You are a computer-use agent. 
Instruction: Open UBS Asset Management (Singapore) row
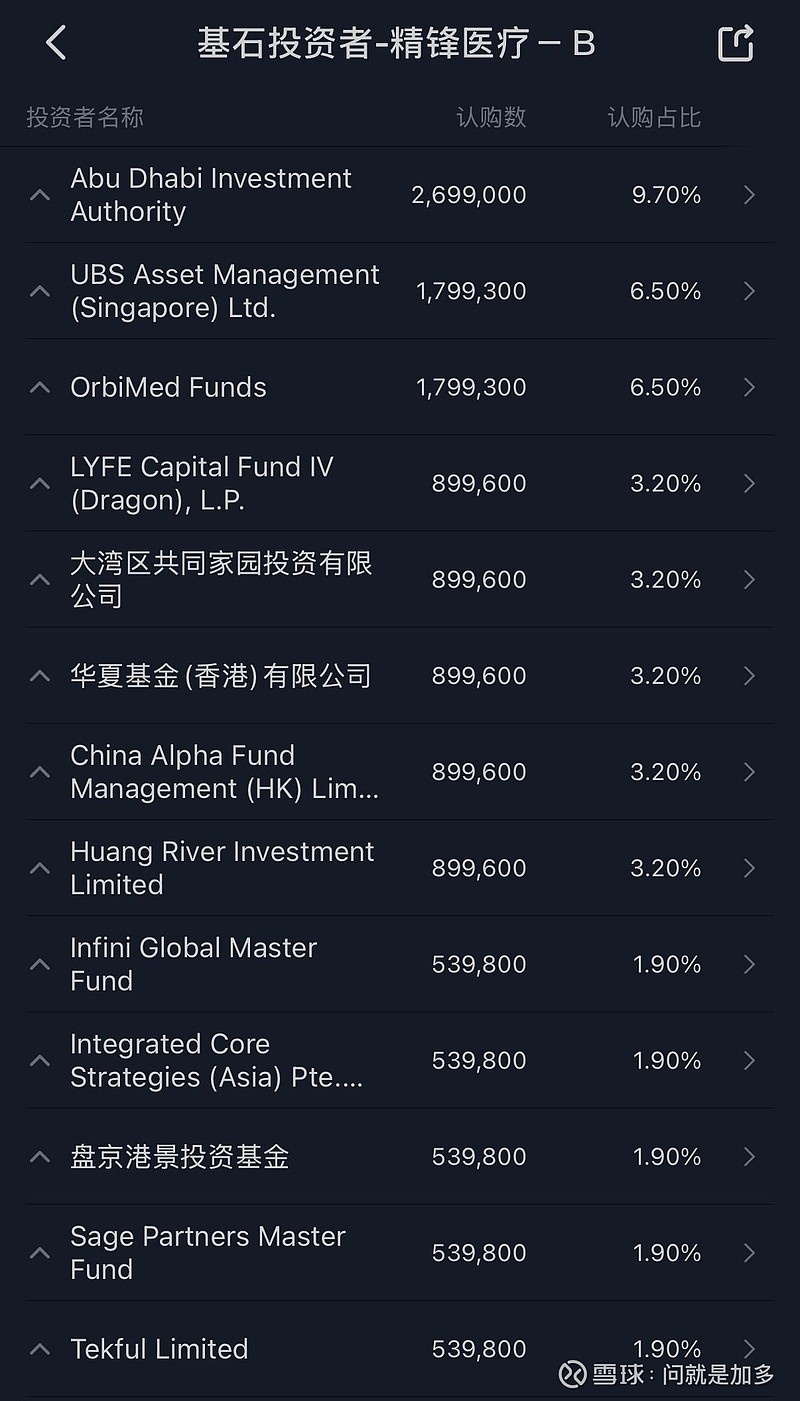coord(224,291)
